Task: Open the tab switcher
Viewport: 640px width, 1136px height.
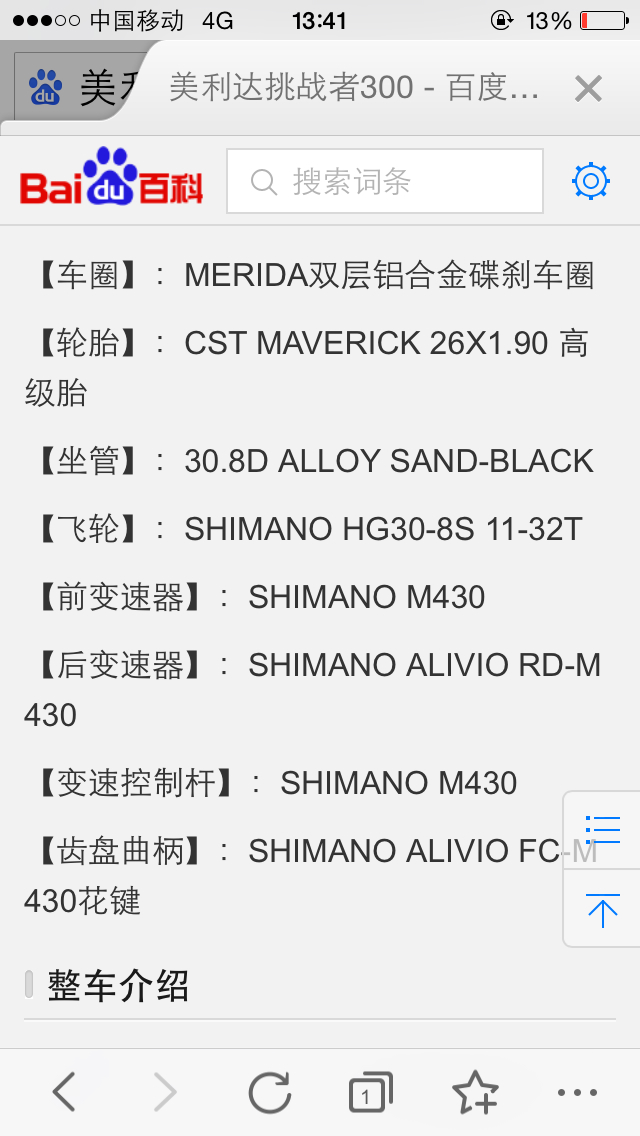Action: point(369,1092)
